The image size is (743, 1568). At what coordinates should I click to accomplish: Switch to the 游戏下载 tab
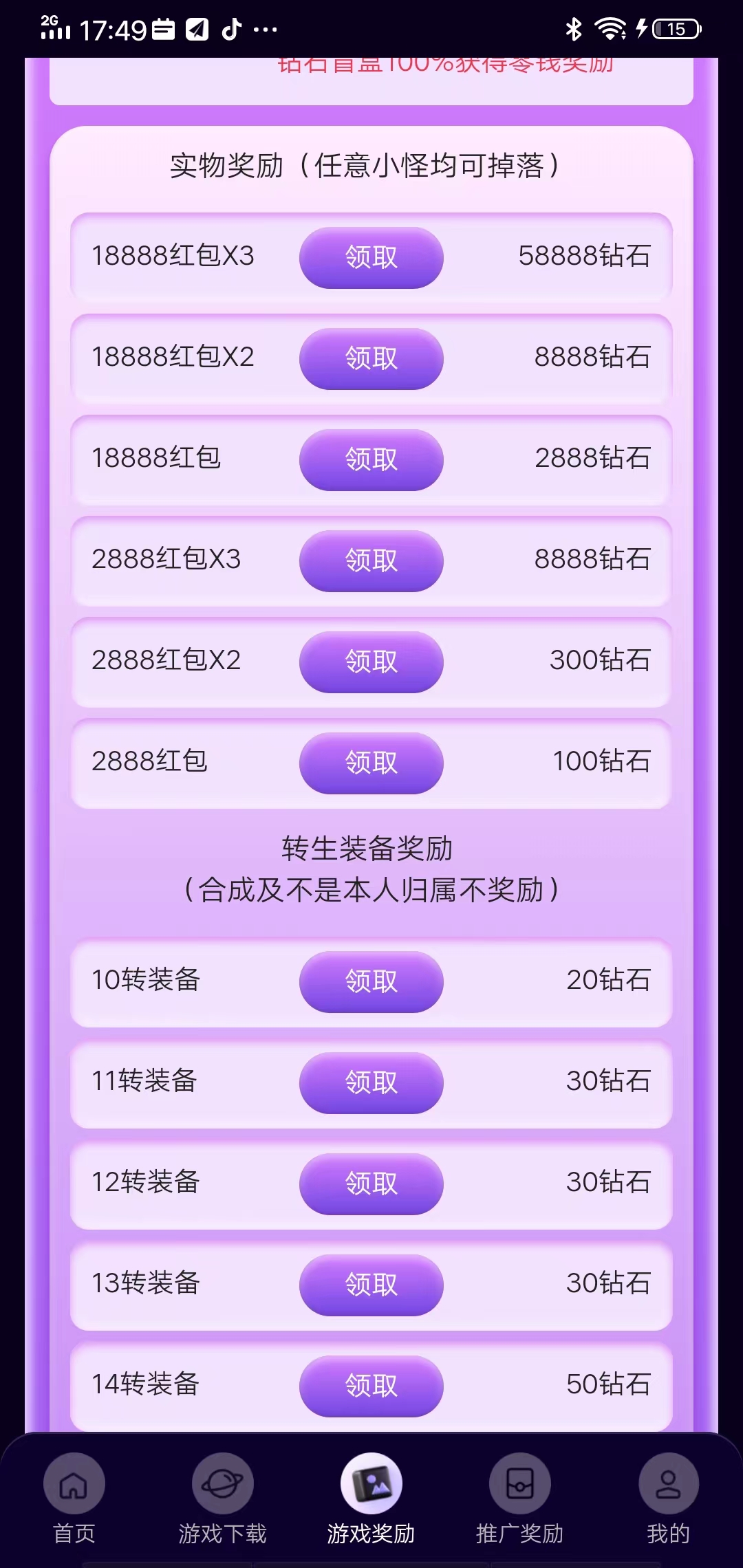[223, 1499]
